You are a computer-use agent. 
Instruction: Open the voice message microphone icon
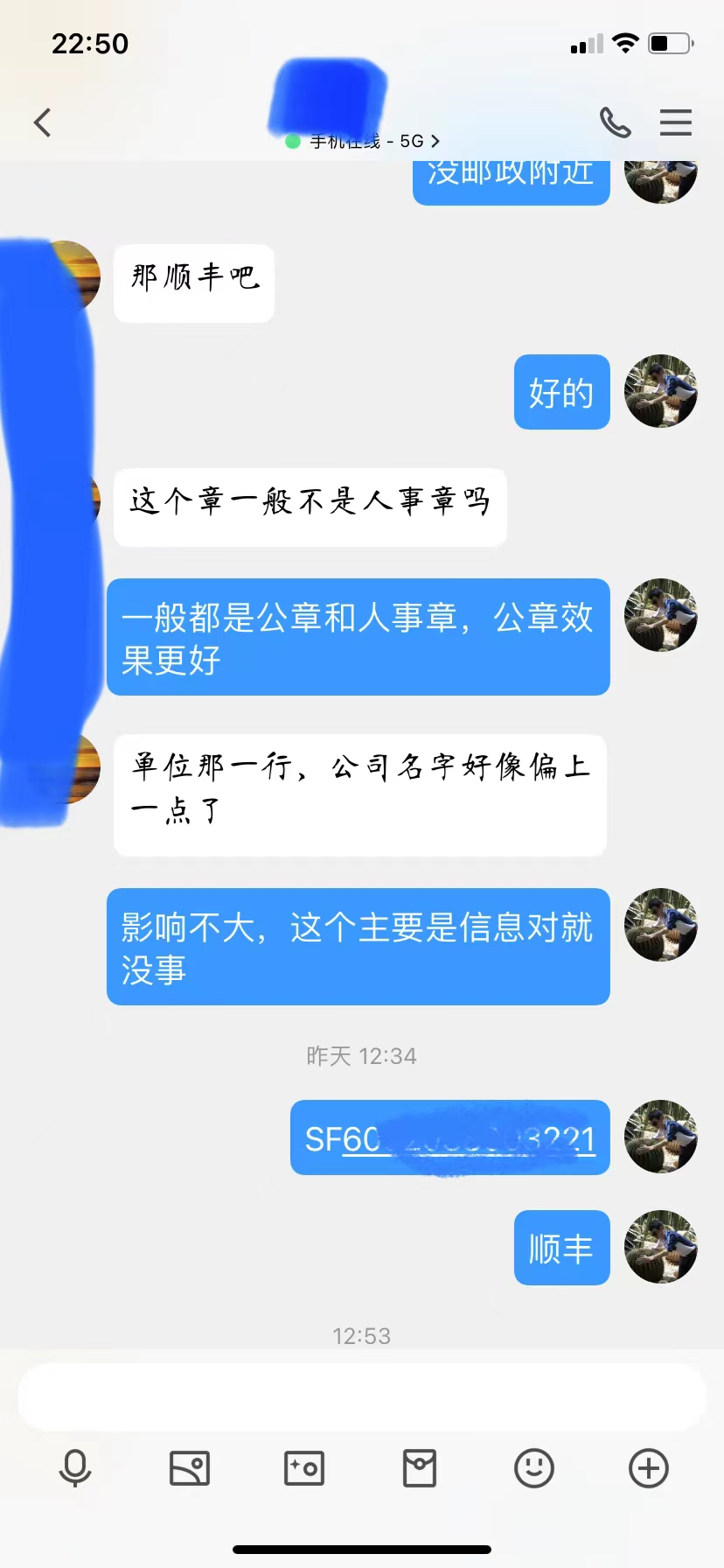73,1470
